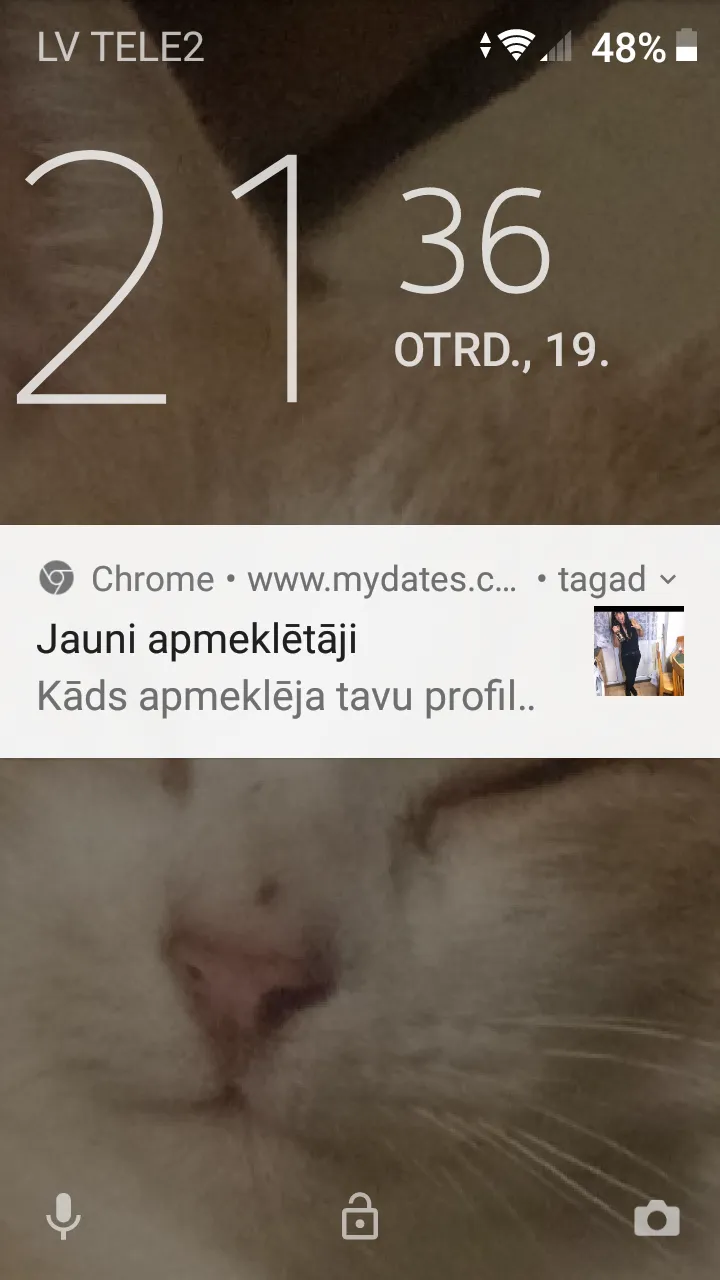Open the Jauni apmeklētāji Chrome notification
The width and height of the screenshot is (720, 1280).
[x=360, y=641]
